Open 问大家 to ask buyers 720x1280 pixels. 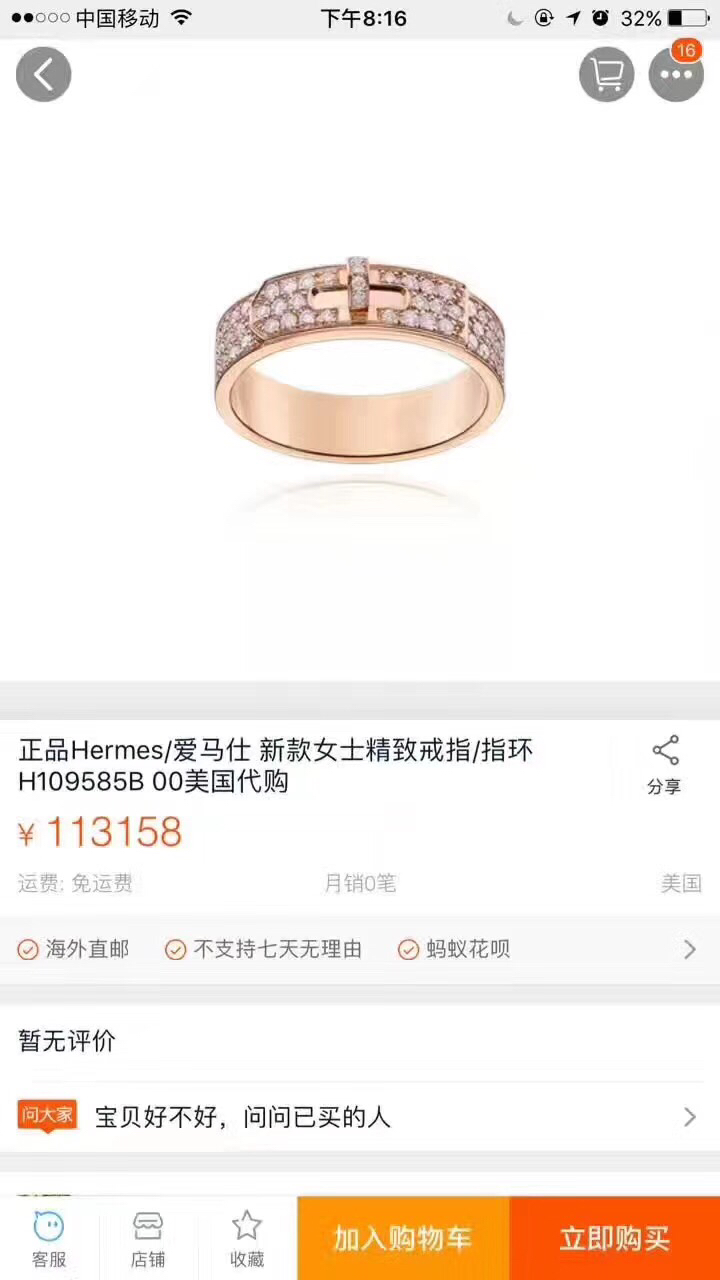pyautogui.click(x=360, y=1117)
